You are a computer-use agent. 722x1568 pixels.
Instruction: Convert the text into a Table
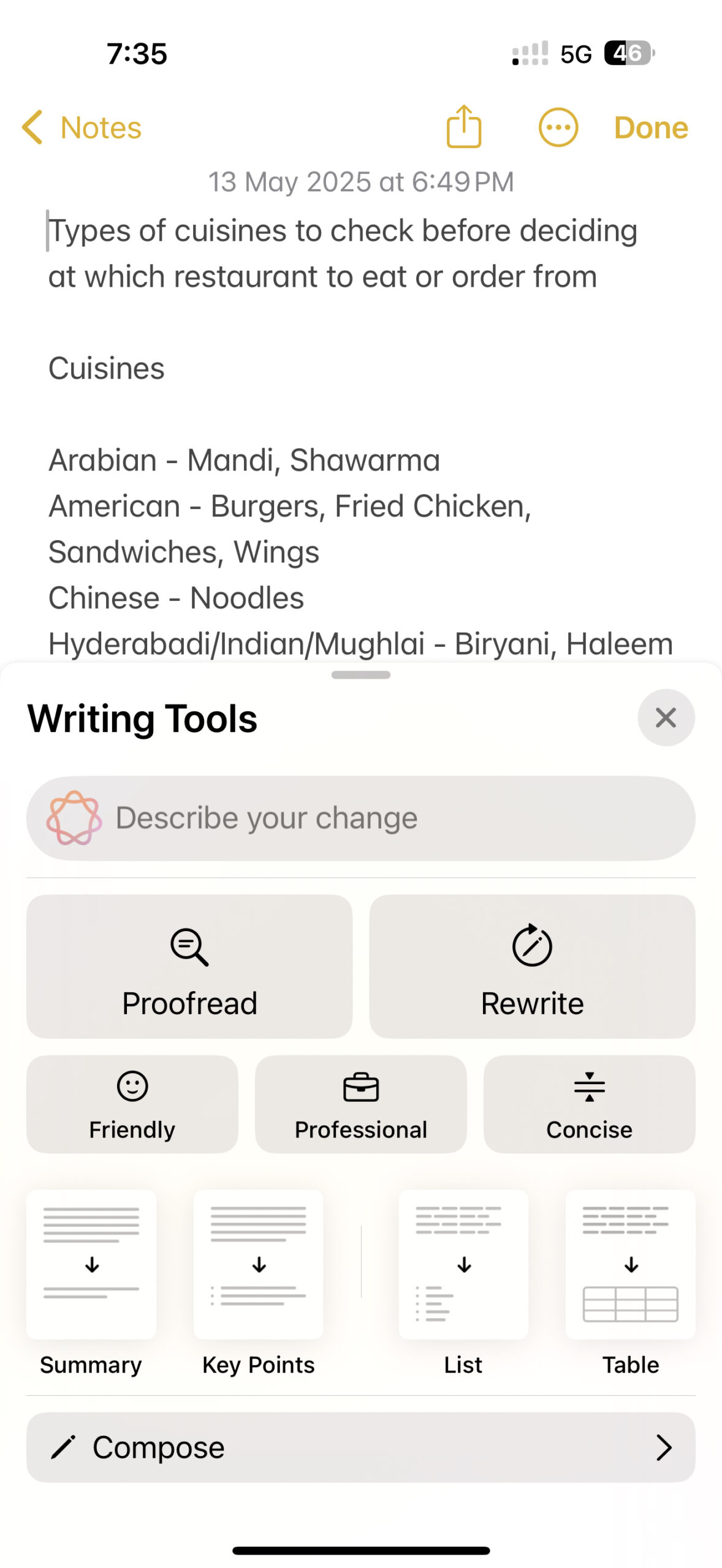coord(630,1265)
